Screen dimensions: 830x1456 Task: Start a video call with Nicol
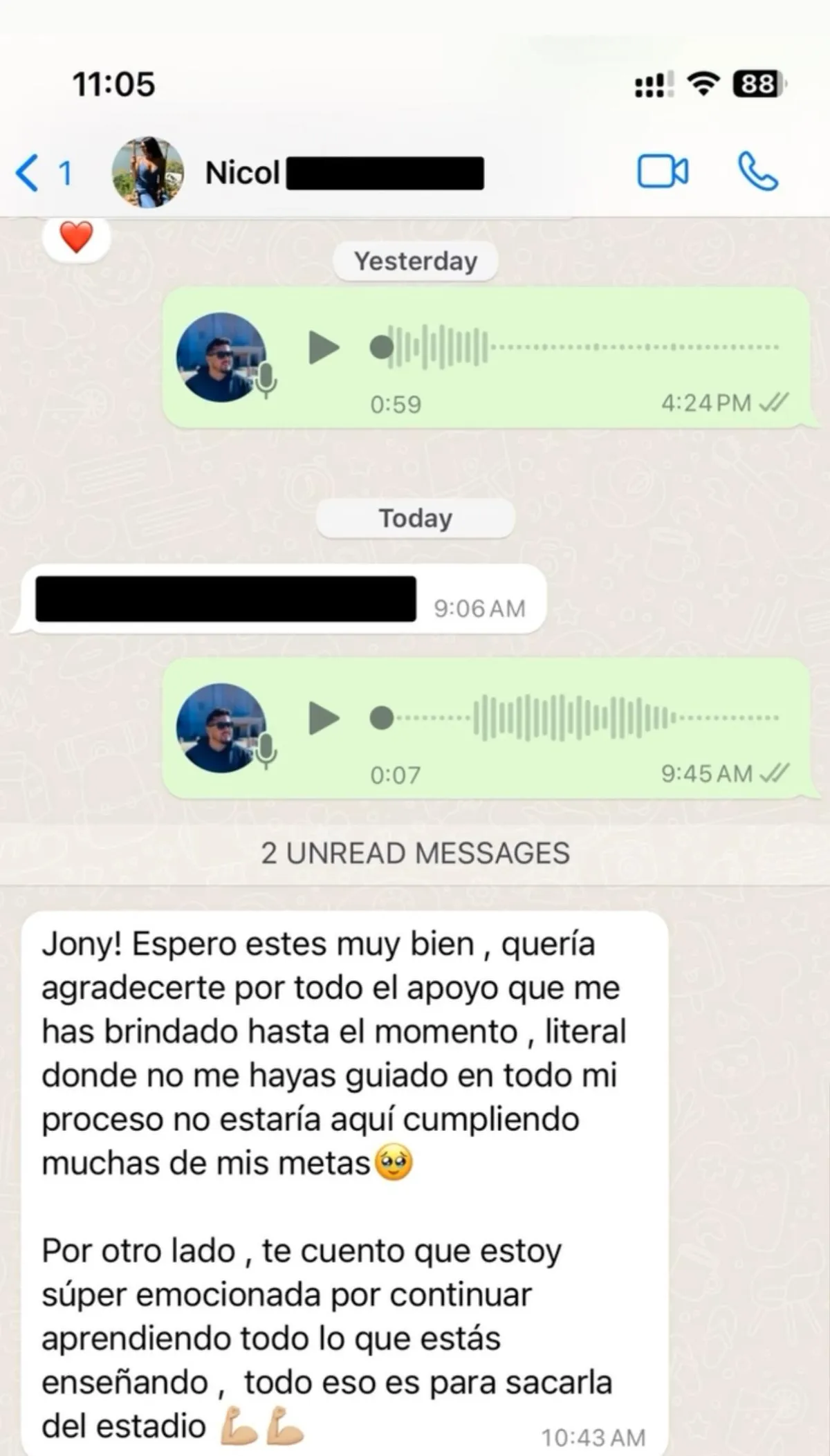click(662, 172)
